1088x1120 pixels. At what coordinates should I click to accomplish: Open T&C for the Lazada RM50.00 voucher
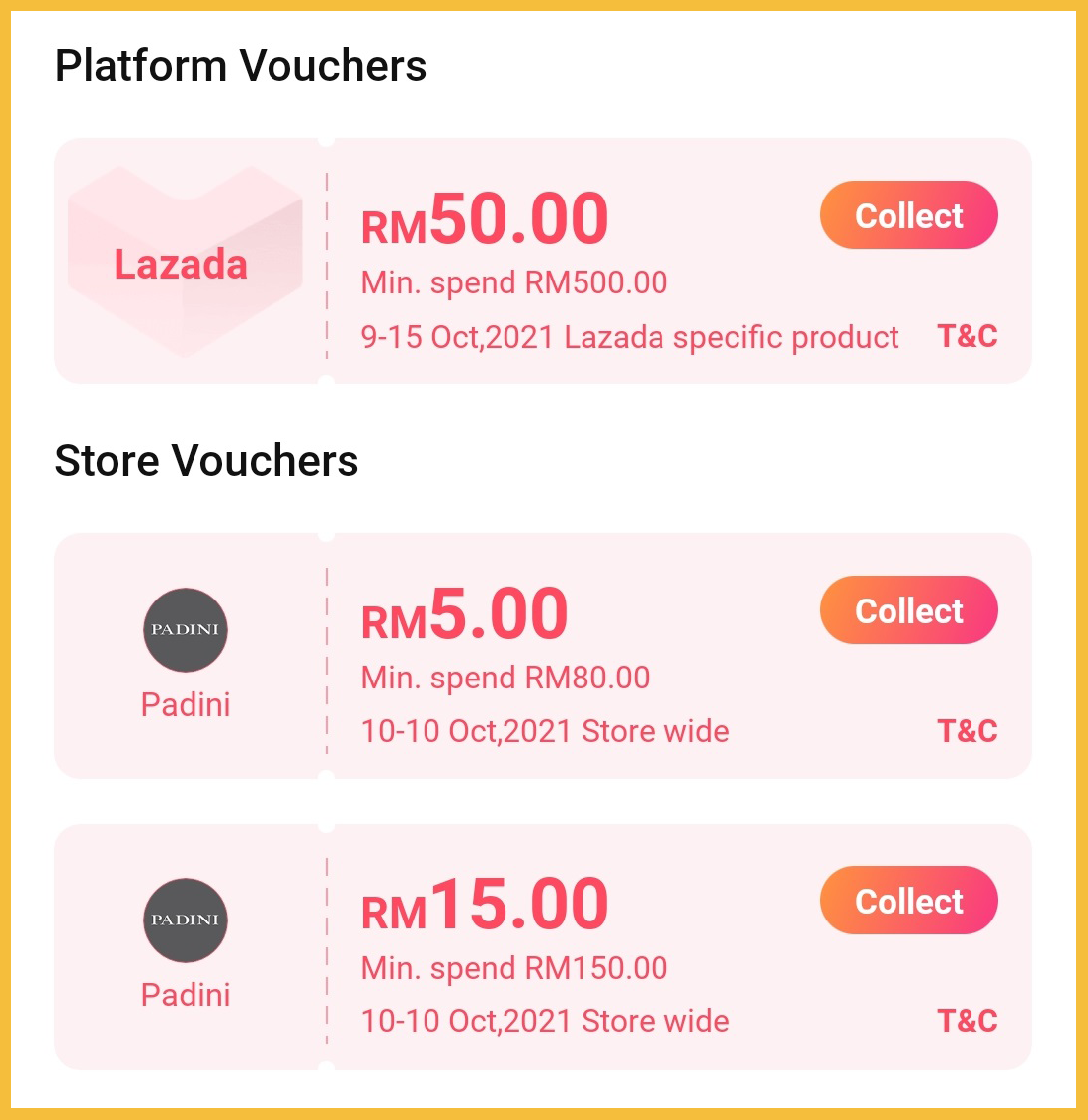[967, 336]
